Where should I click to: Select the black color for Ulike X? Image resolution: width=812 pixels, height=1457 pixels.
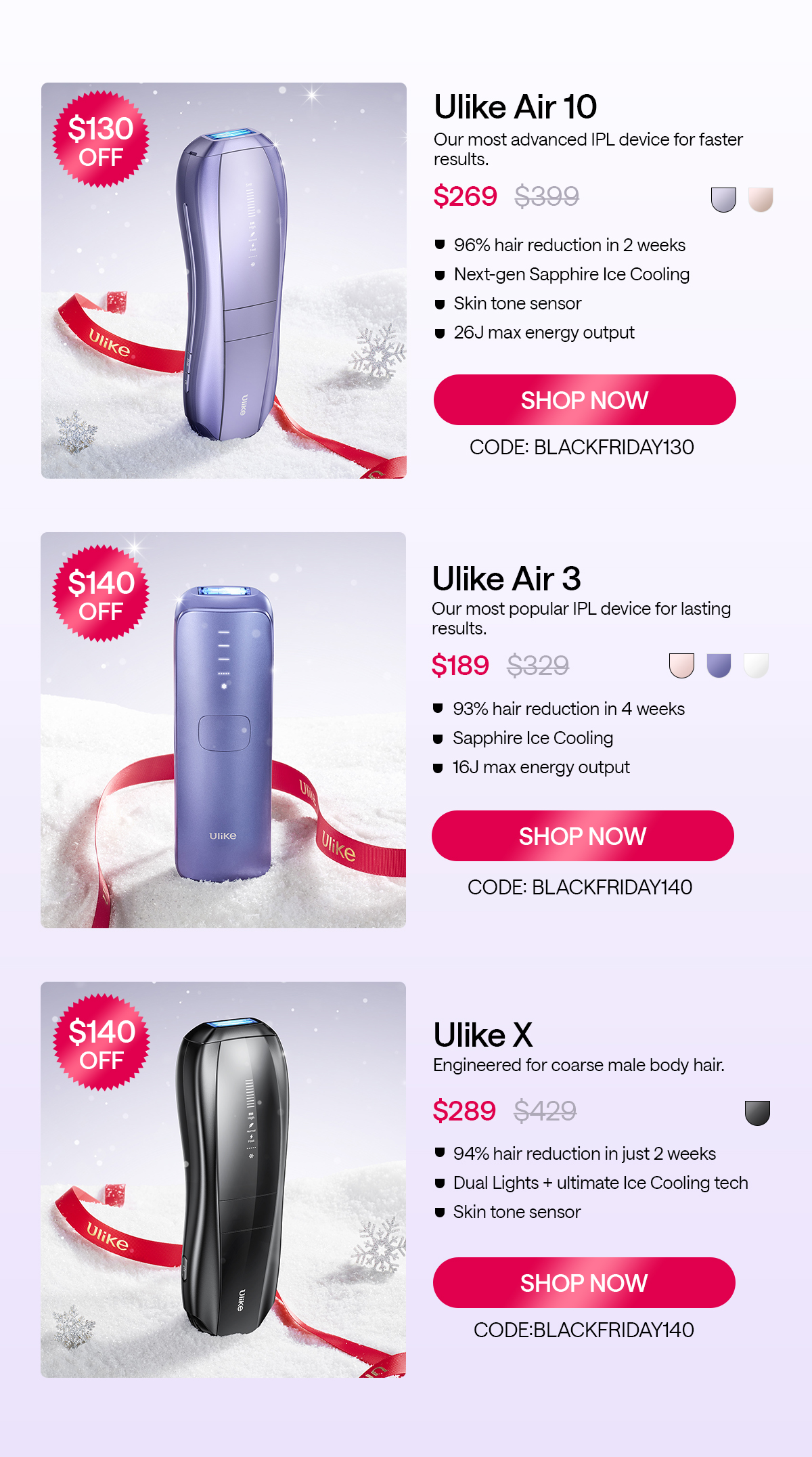point(757,1112)
